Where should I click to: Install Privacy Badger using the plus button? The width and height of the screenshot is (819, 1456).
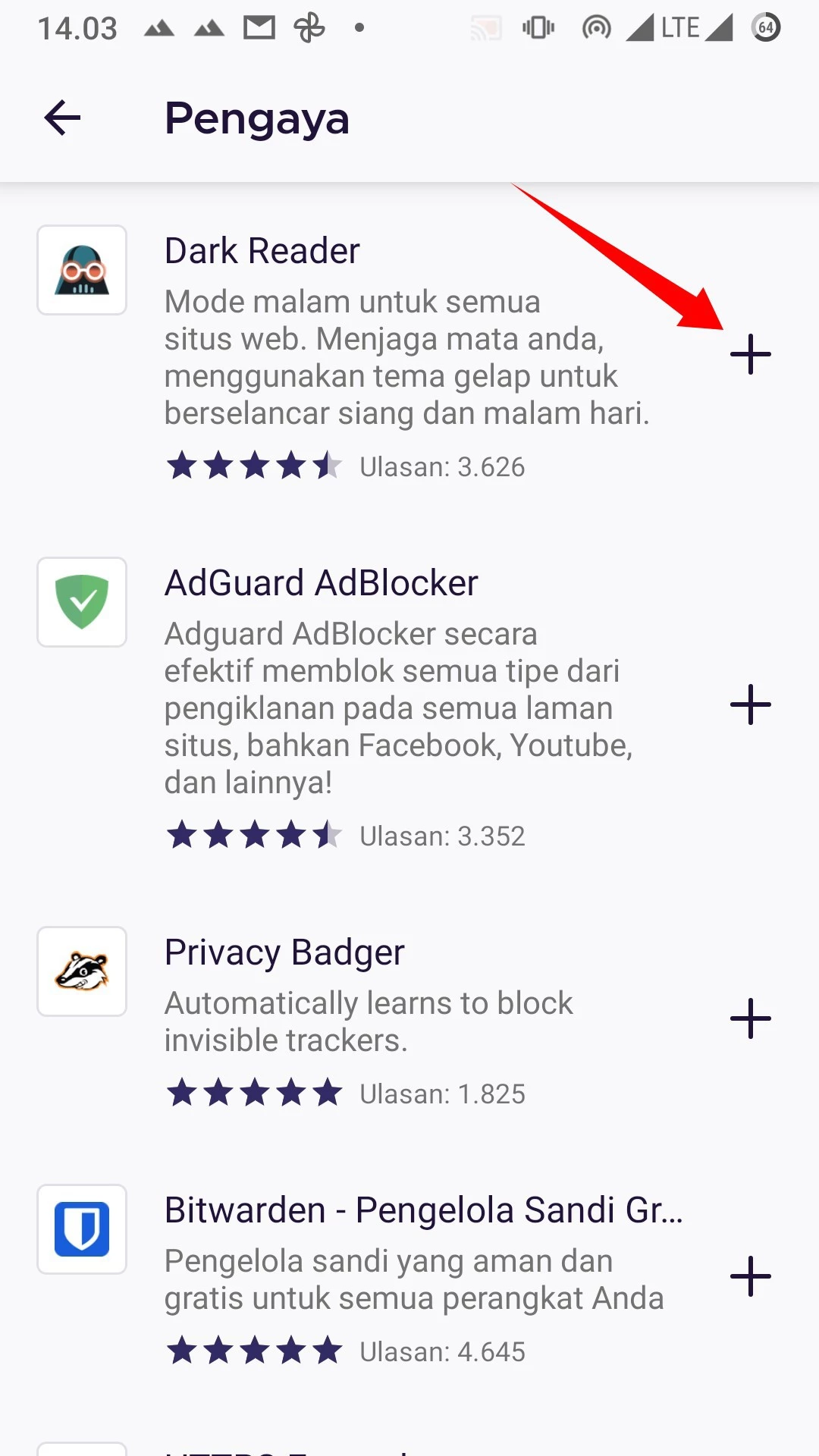(750, 1018)
